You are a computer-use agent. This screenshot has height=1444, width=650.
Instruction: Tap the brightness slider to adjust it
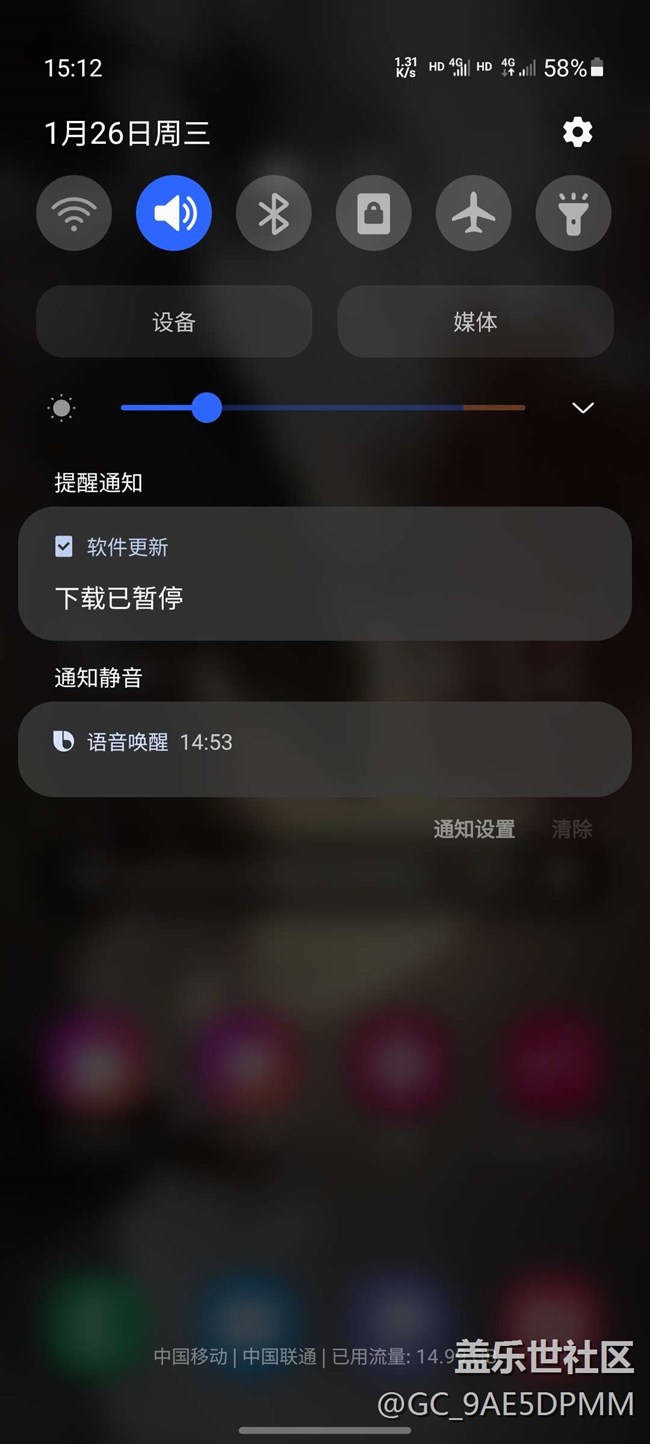323,408
